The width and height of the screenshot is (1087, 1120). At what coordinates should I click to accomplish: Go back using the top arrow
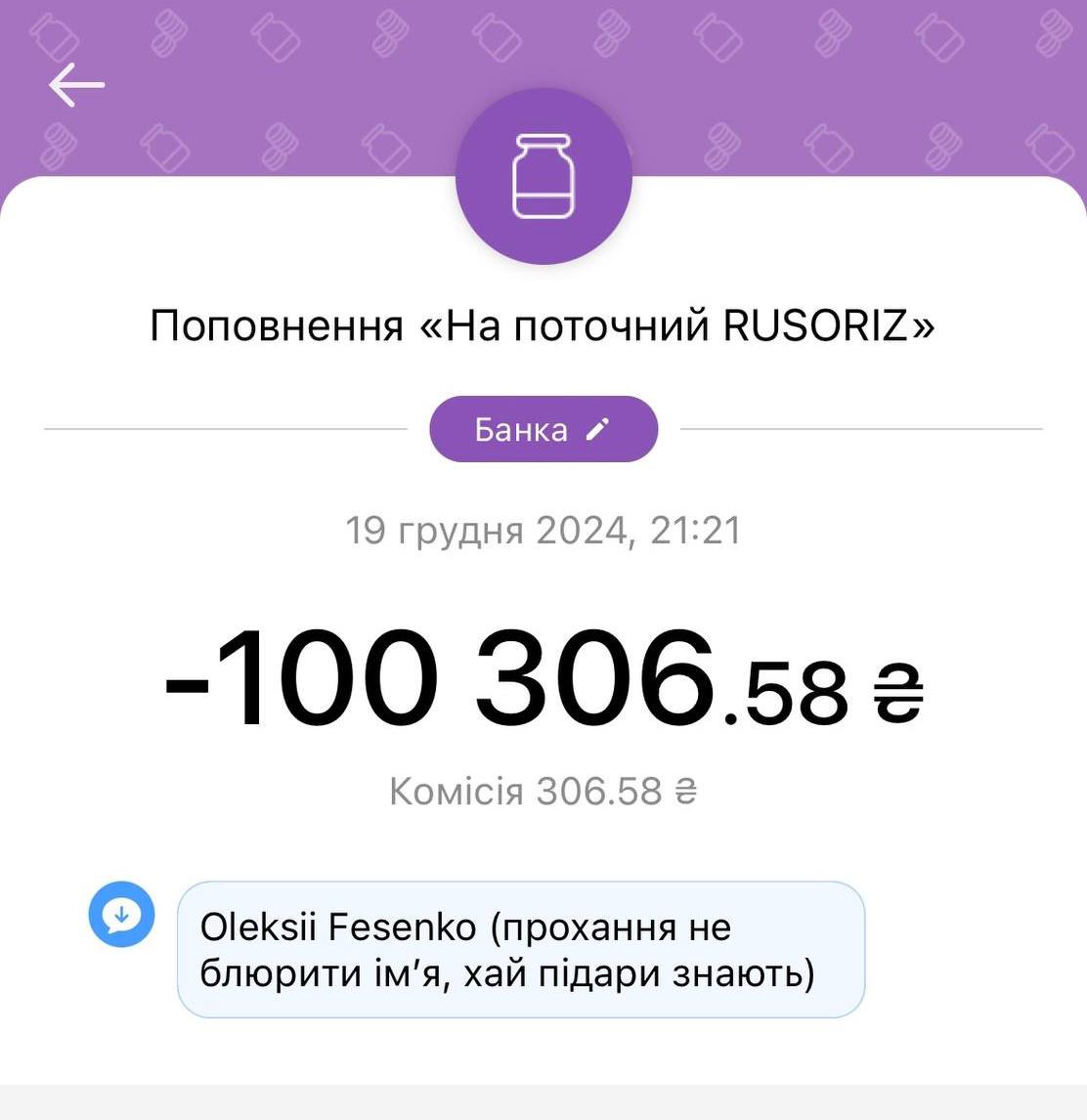pyautogui.click(x=76, y=85)
